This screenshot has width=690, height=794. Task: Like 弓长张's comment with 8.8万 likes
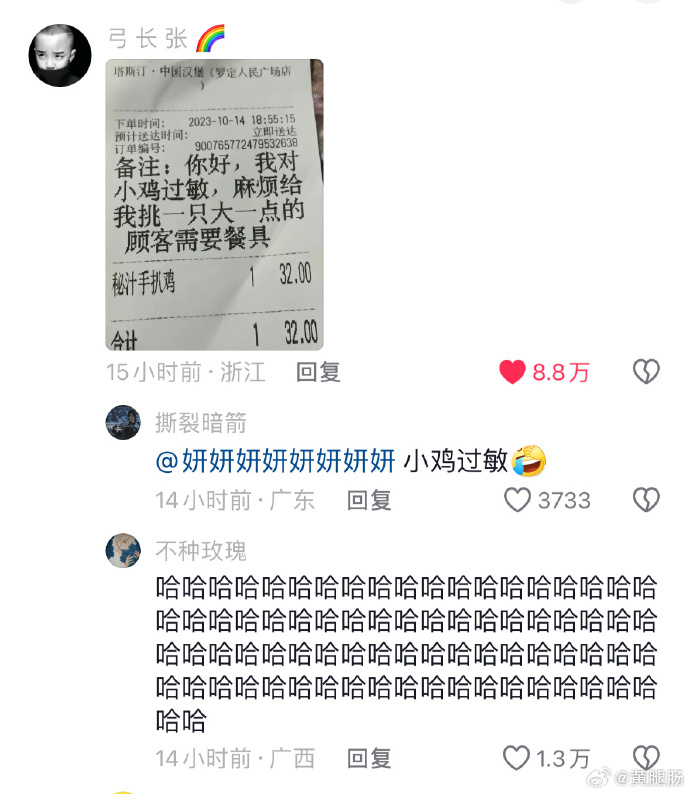pos(513,373)
